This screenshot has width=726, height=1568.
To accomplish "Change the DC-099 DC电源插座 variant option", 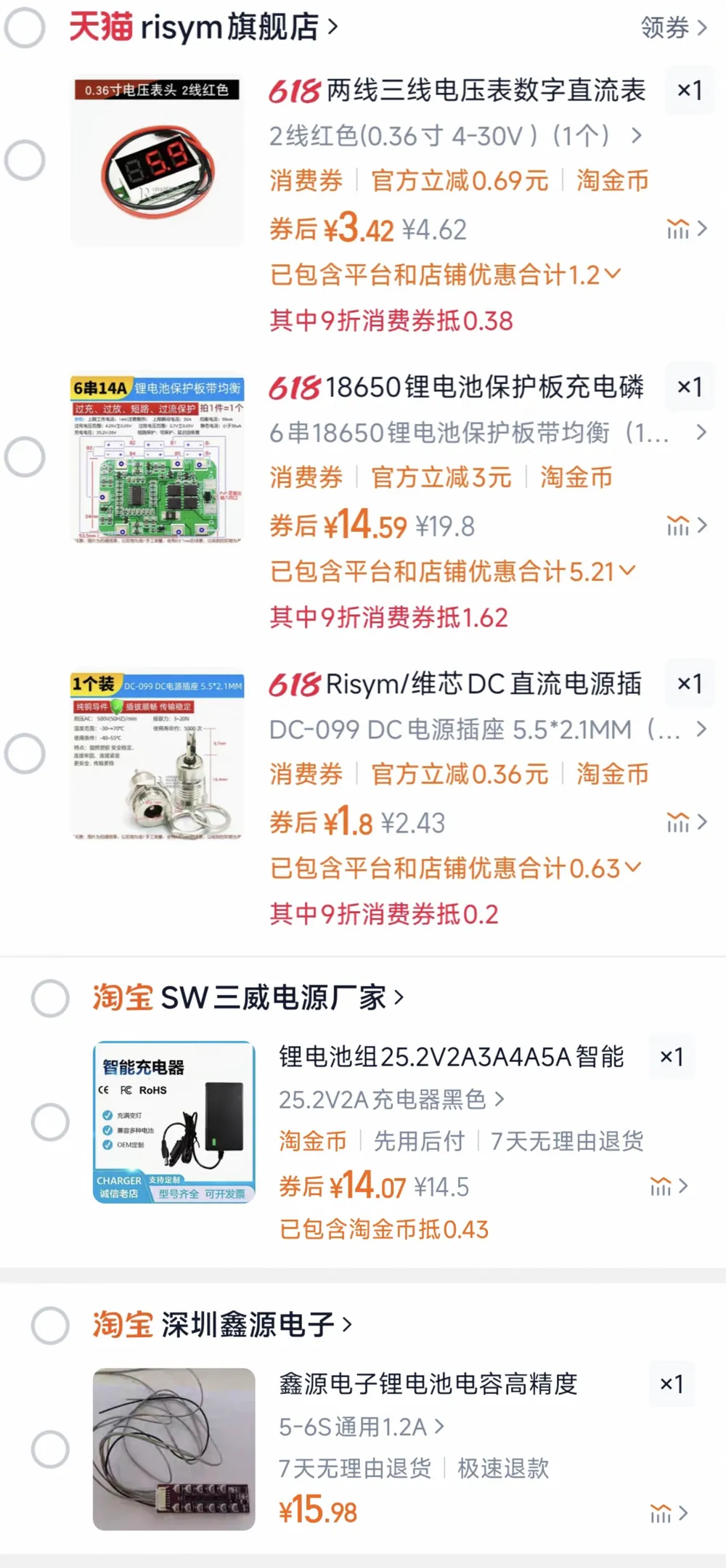I will tap(488, 730).
